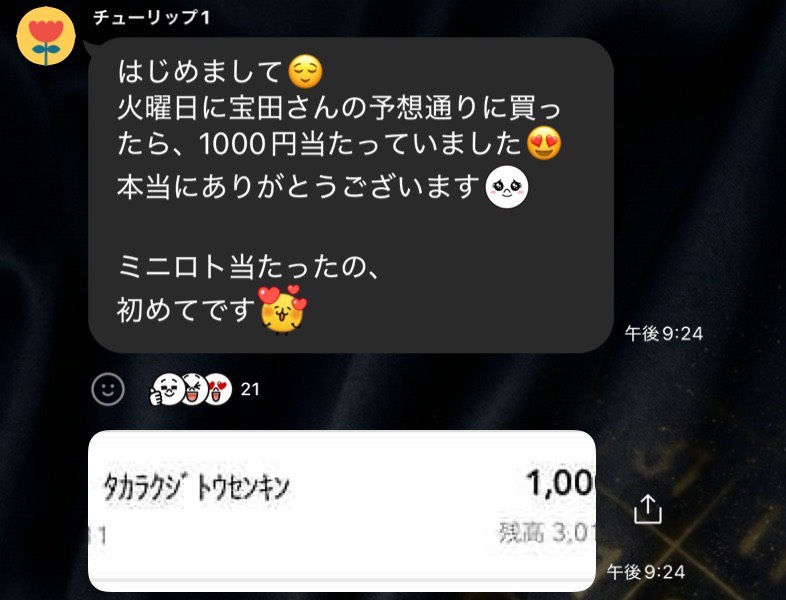The height and width of the screenshot is (600, 786).
Task: View the 21 reactions on the message
Action: [x=204, y=389]
